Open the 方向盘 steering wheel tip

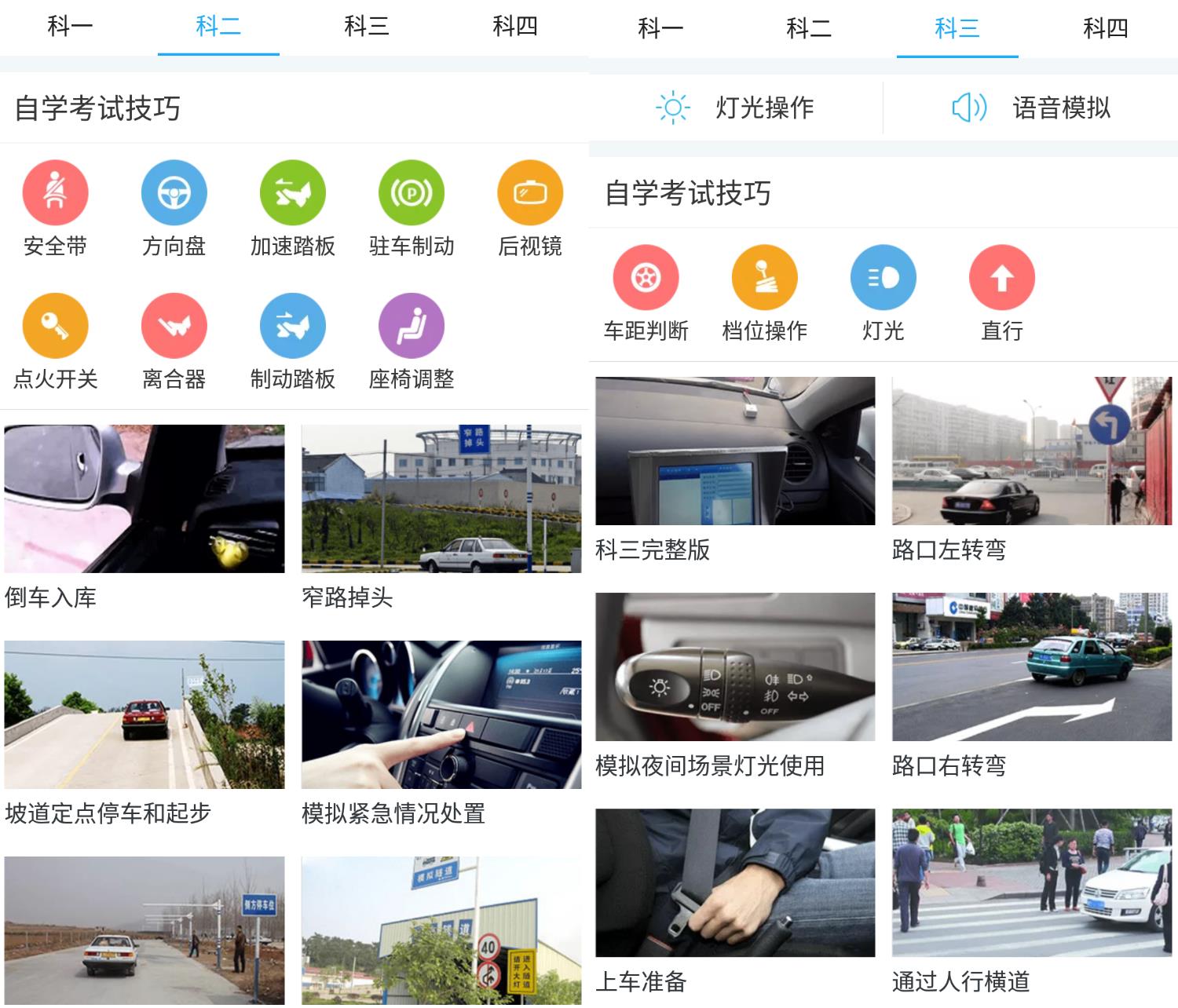[174, 193]
